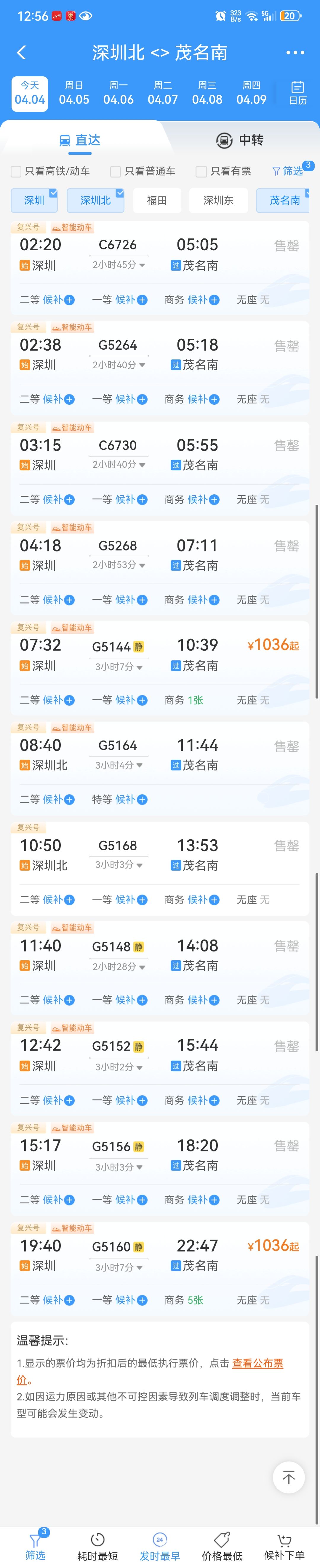Enable the 只看普通车 checkbox

click(115, 172)
